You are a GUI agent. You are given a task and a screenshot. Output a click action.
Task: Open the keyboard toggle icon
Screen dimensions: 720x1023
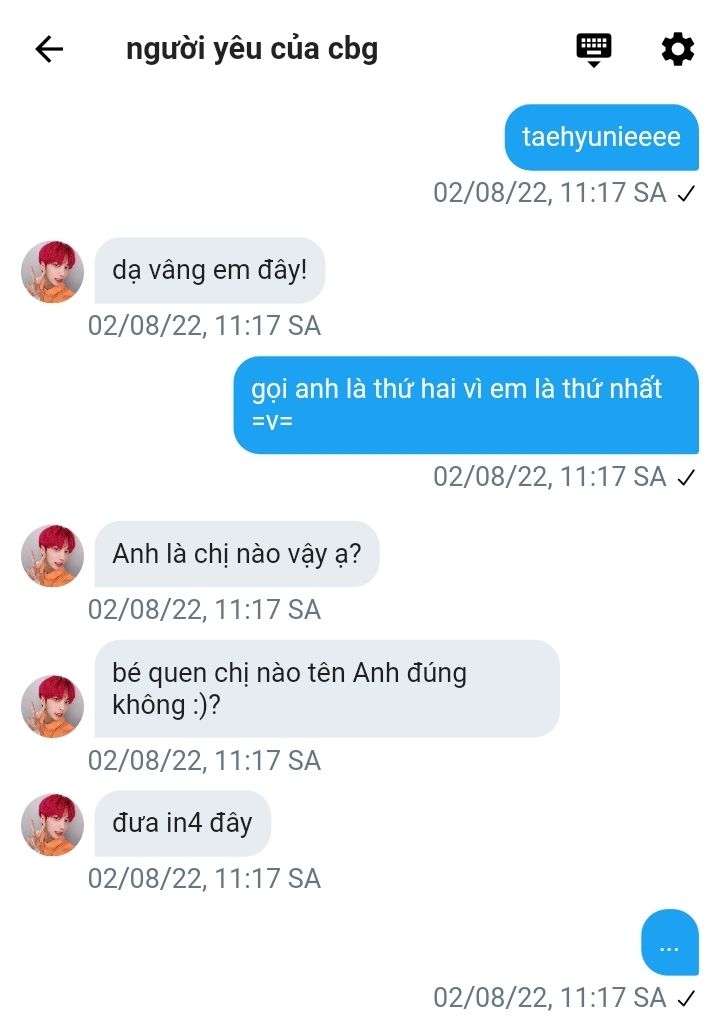click(594, 48)
